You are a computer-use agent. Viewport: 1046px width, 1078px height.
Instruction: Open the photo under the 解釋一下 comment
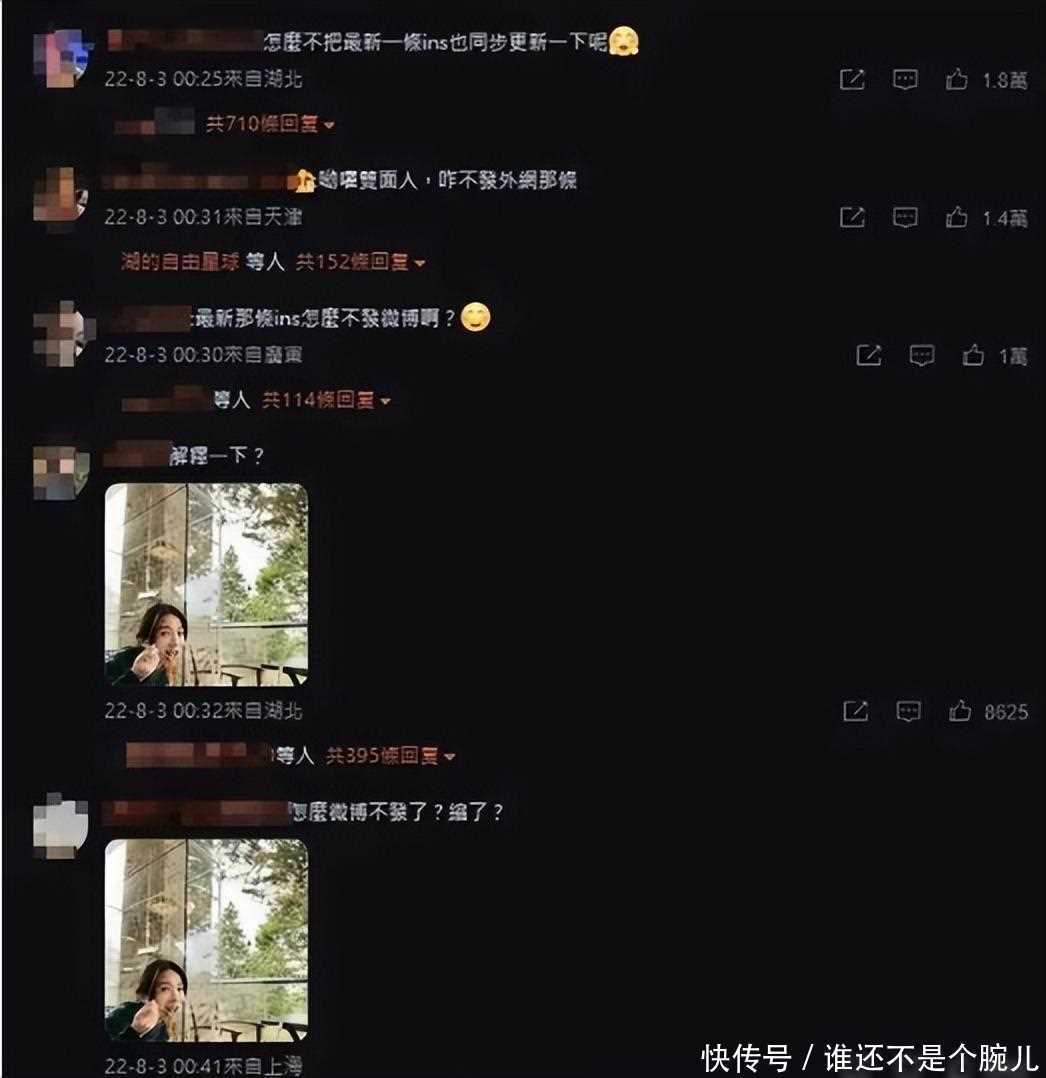pyautogui.click(x=206, y=585)
